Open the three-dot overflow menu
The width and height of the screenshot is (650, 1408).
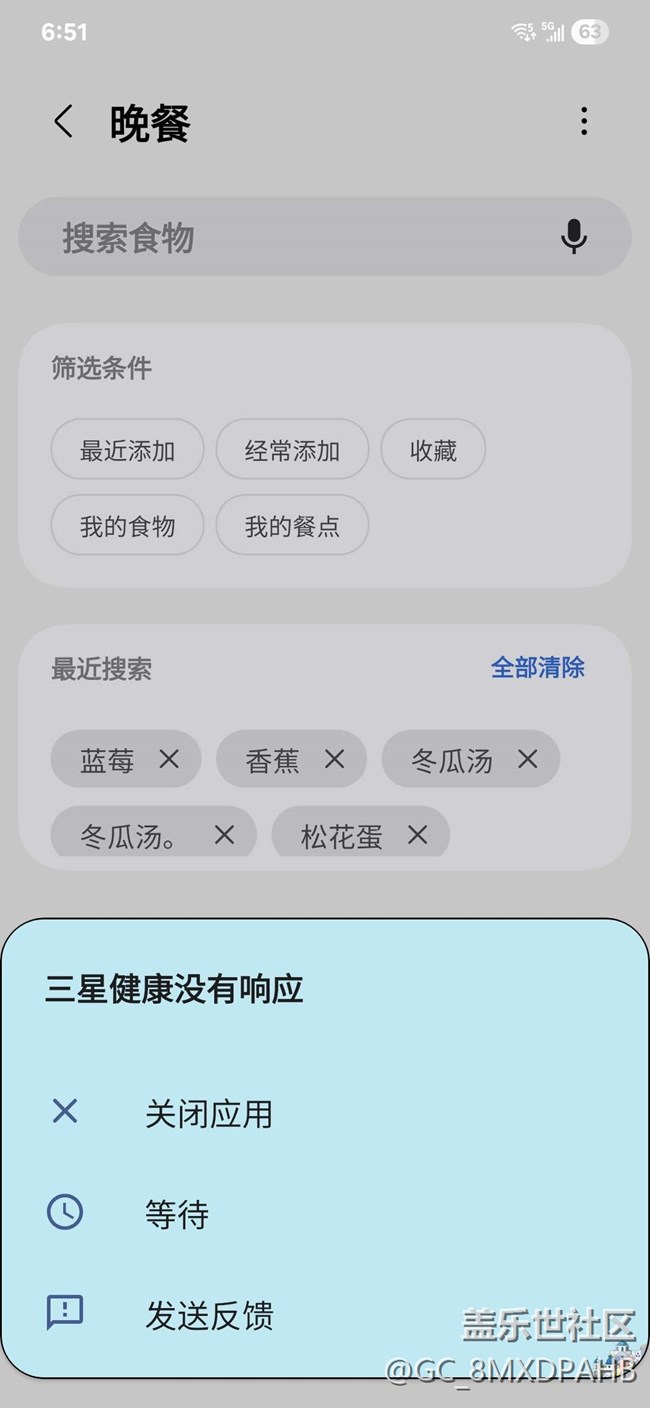[x=584, y=122]
